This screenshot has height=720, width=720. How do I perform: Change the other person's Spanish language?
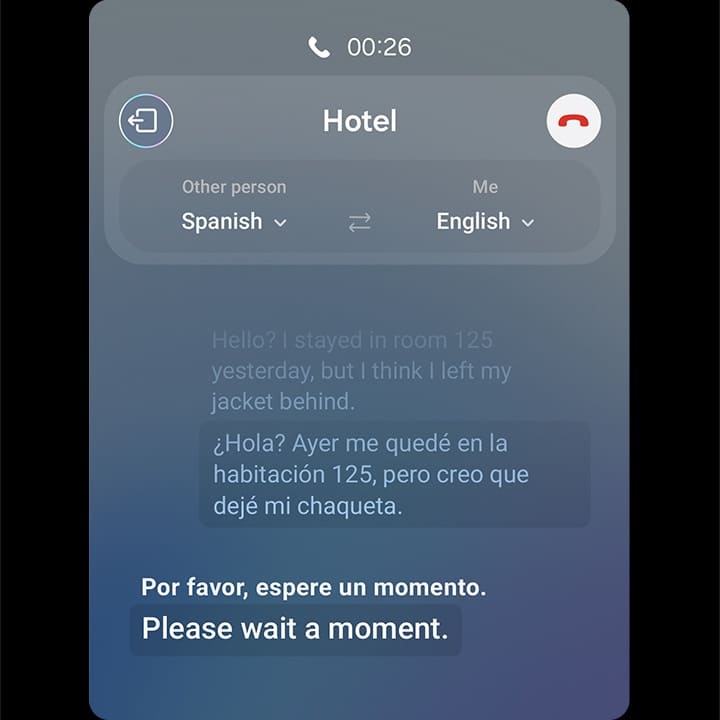tap(234, 222)
